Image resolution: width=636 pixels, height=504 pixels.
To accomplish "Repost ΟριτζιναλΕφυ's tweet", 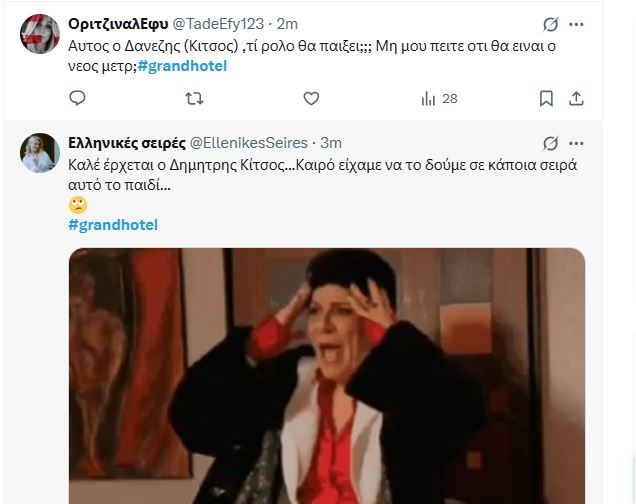I will (195, 98).
